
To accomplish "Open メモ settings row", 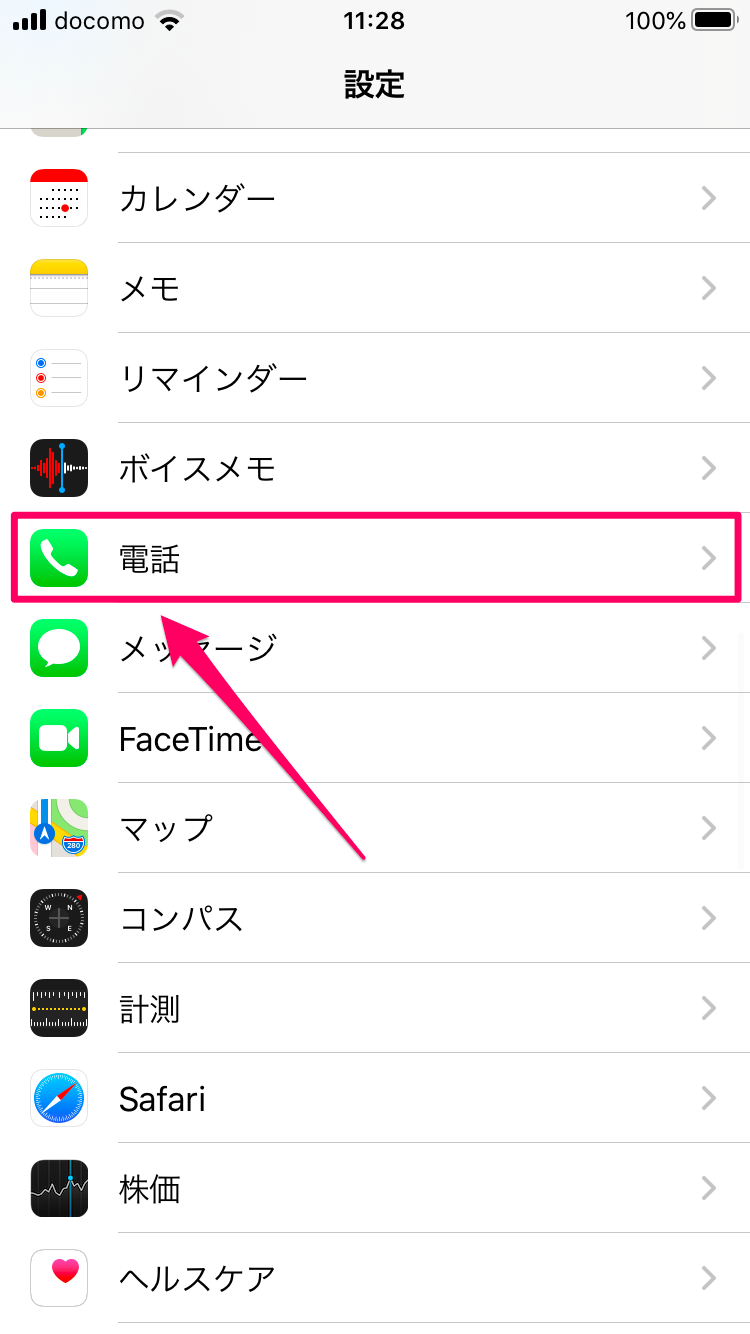I will point(375,288).
